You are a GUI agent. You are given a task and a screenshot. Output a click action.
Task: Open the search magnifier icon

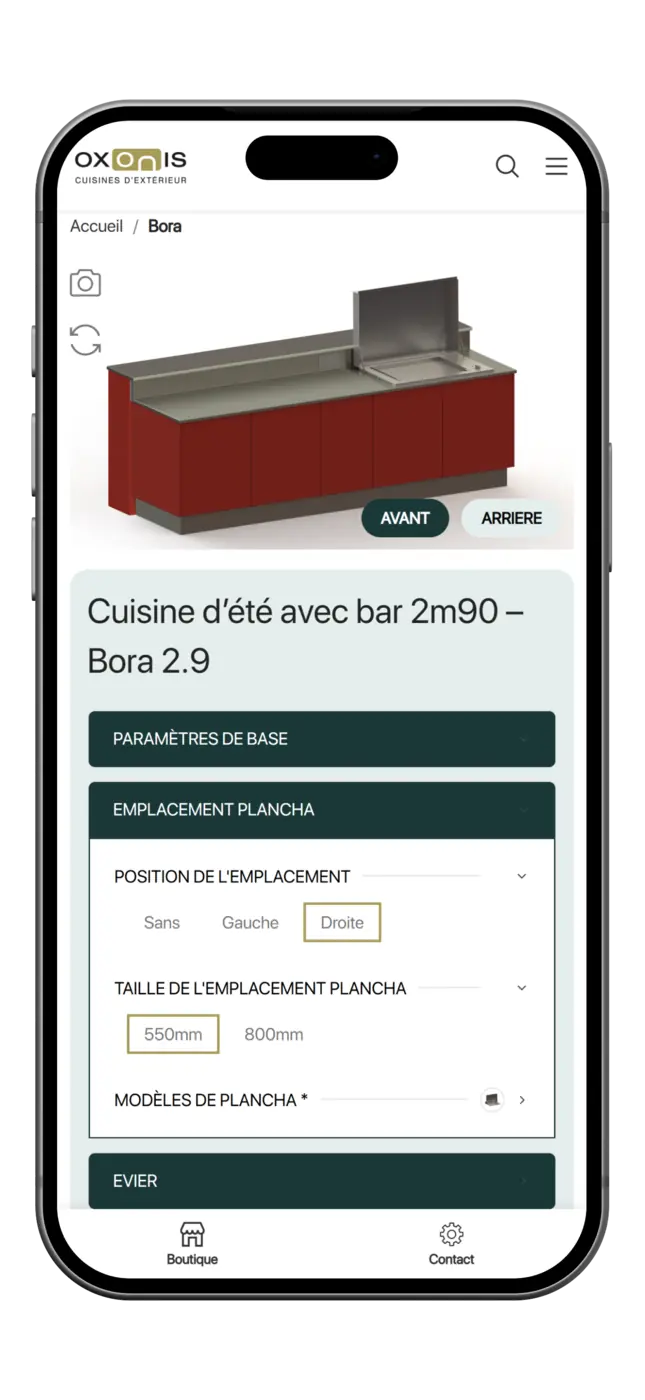tap(507, 167)
